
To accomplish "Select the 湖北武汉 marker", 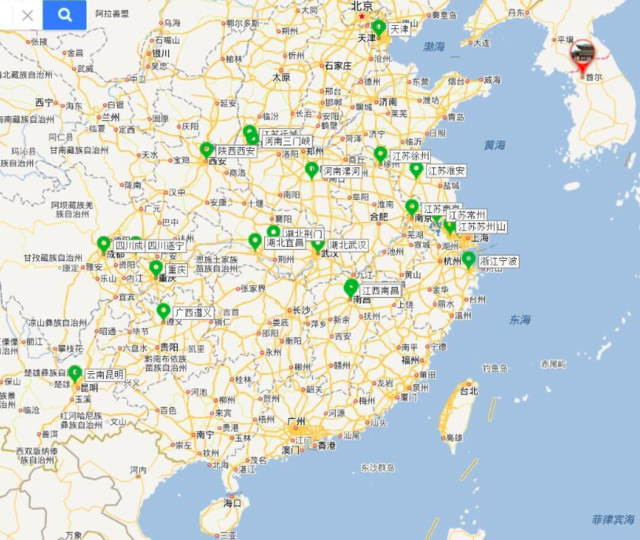I will [x=318, y=243].
